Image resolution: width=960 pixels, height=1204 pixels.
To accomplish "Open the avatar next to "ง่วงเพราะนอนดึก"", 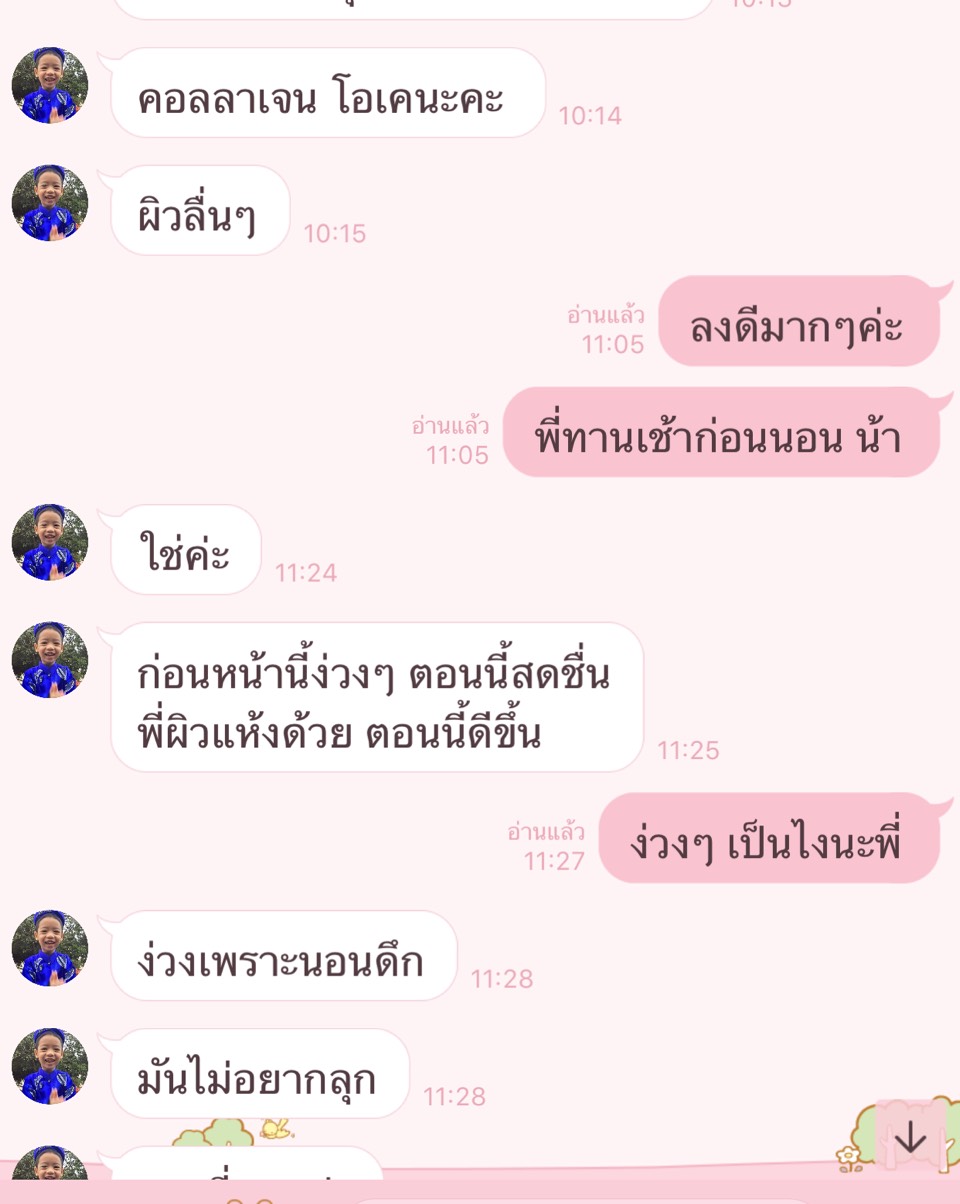I will [x=50, y=949].
